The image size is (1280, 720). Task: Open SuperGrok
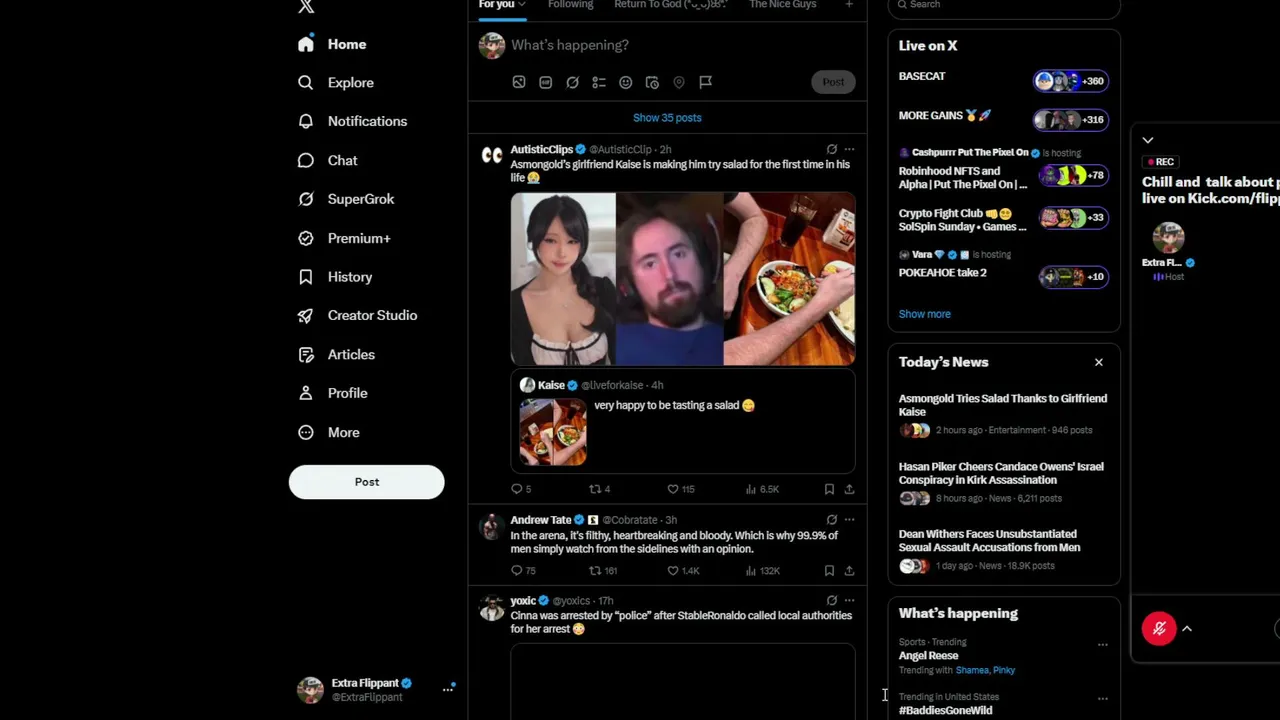click(346, 199)
